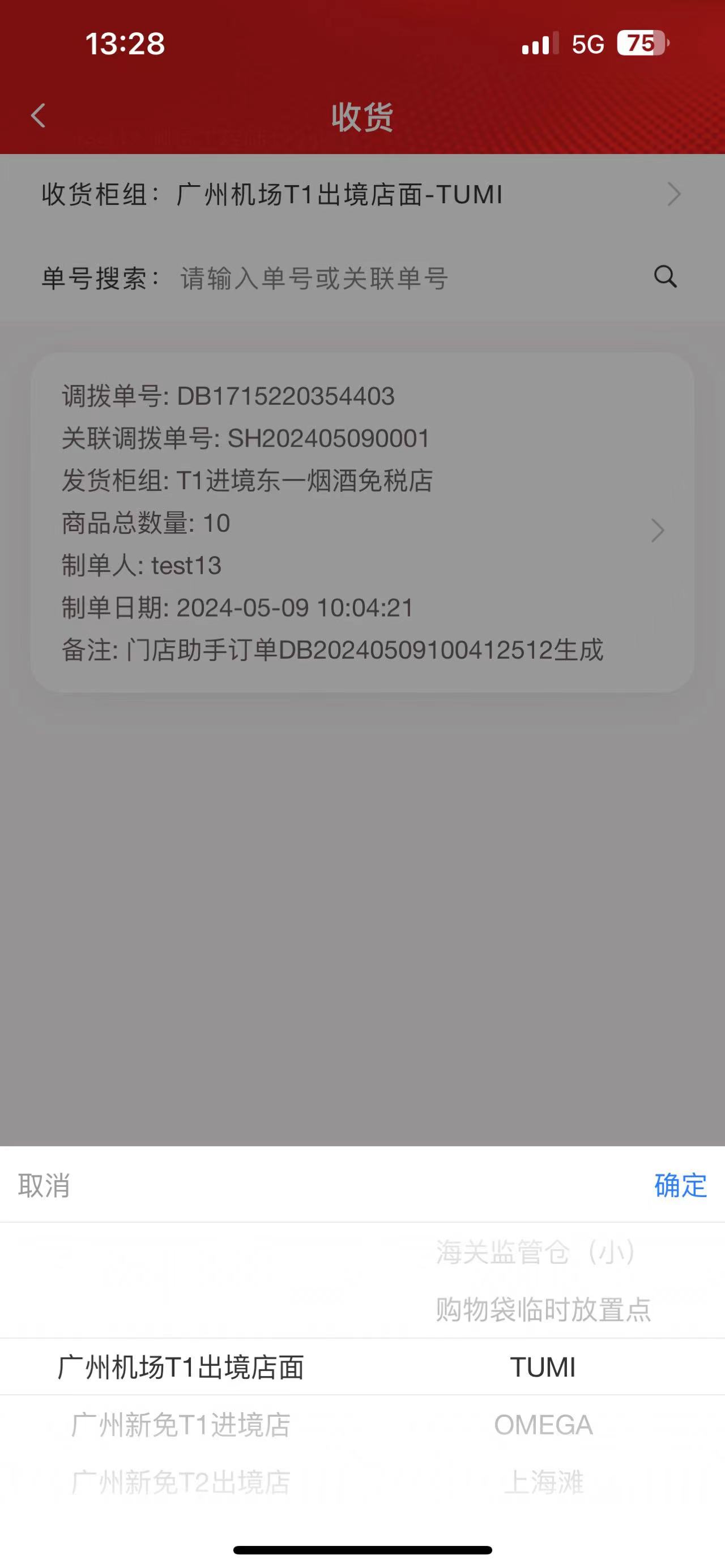Viewport: 725px width, 1568px height.
Task: Confirm the picker selection with 确定
Action: (x=680, y=1186)
